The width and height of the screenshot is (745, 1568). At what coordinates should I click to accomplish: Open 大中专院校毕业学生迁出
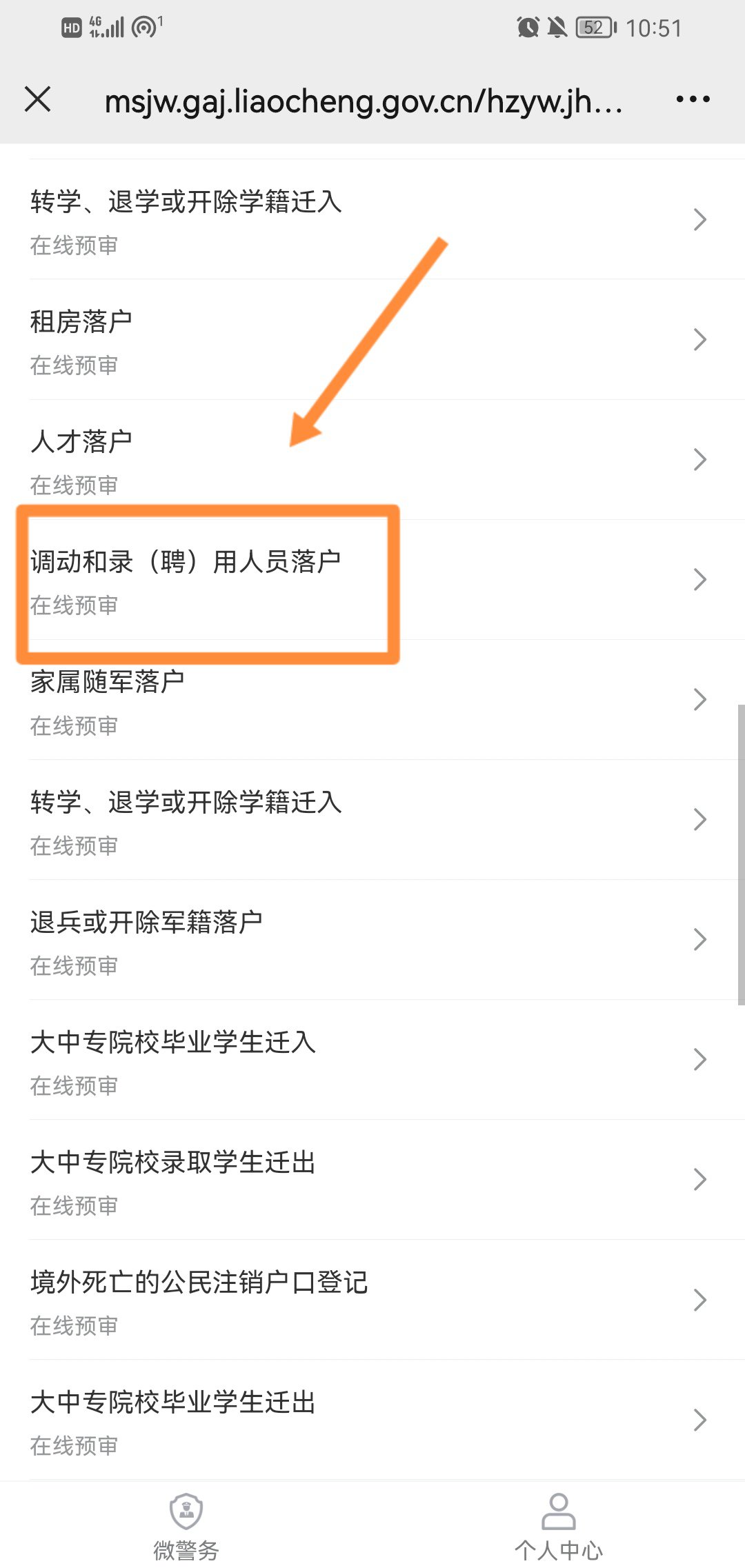tap(372, 1420)
